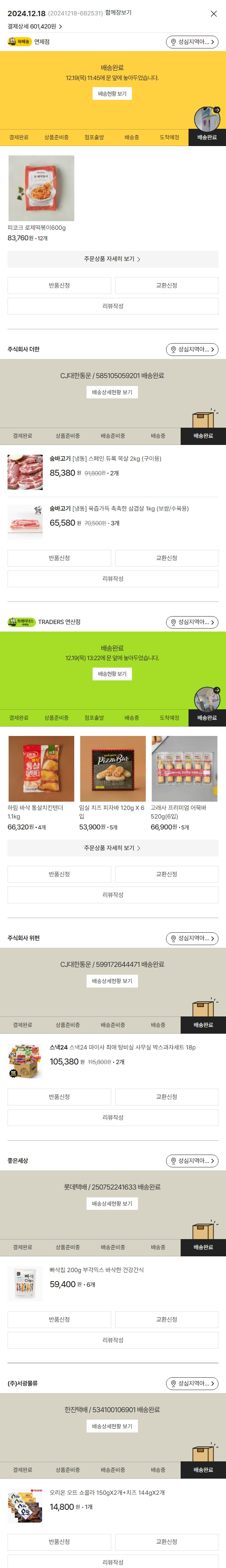The height and width of the screenshot is (1568, 226).
Task: Open 함께장보기 for this order
Action: [118, 13]
